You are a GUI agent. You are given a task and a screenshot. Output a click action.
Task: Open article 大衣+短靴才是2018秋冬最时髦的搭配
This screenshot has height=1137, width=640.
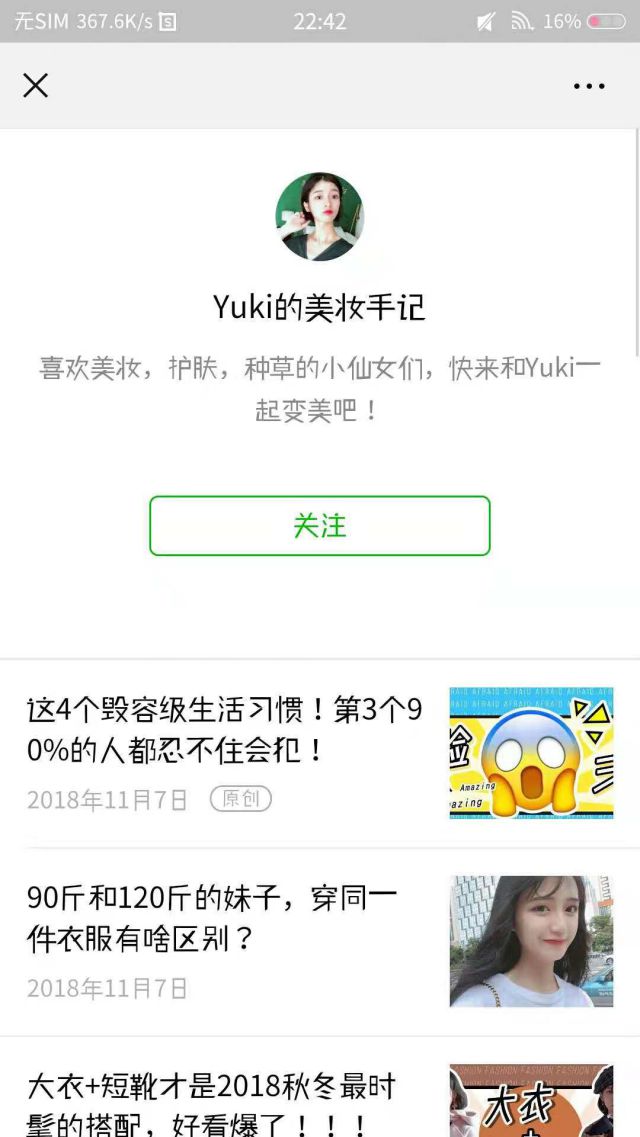212,1102
